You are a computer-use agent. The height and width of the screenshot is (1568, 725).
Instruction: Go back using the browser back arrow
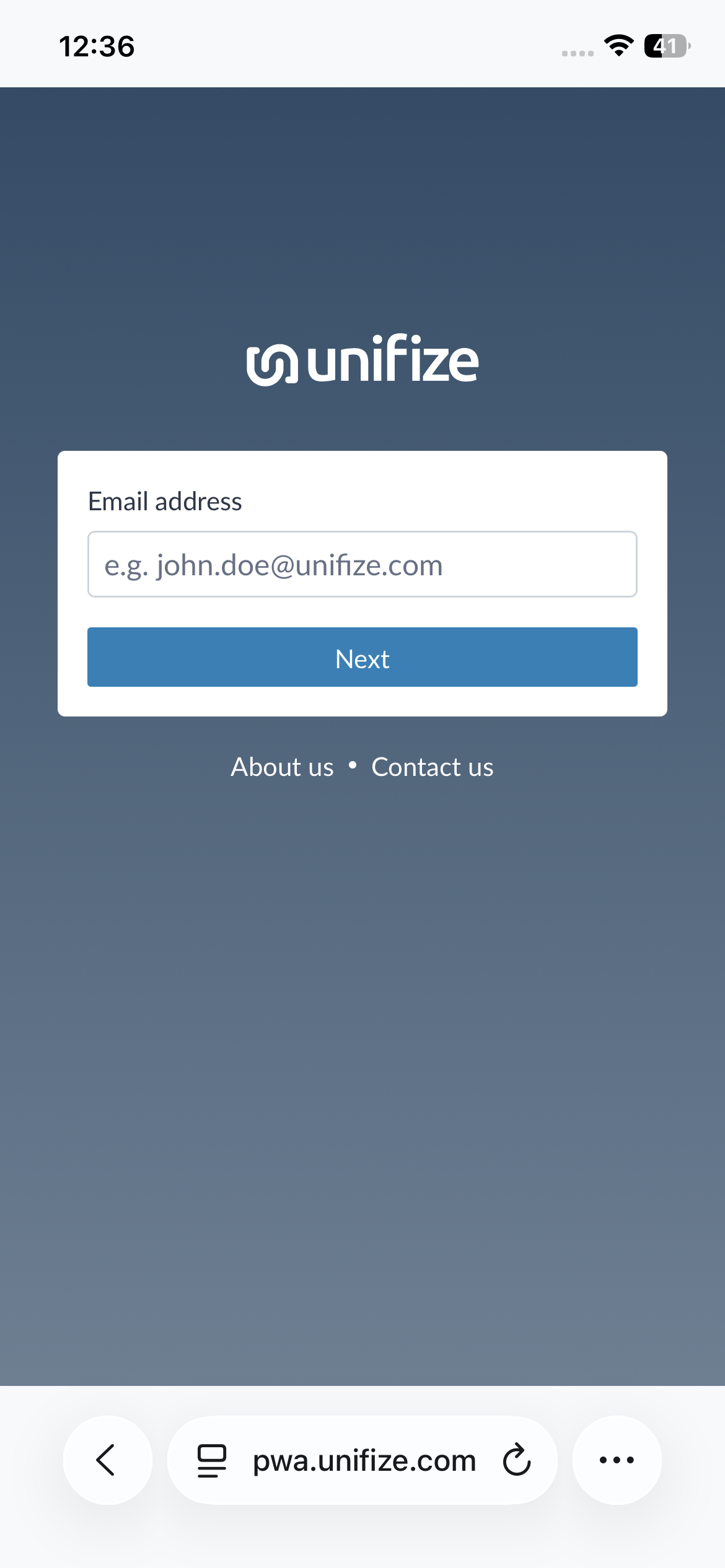click(107, 1460)
